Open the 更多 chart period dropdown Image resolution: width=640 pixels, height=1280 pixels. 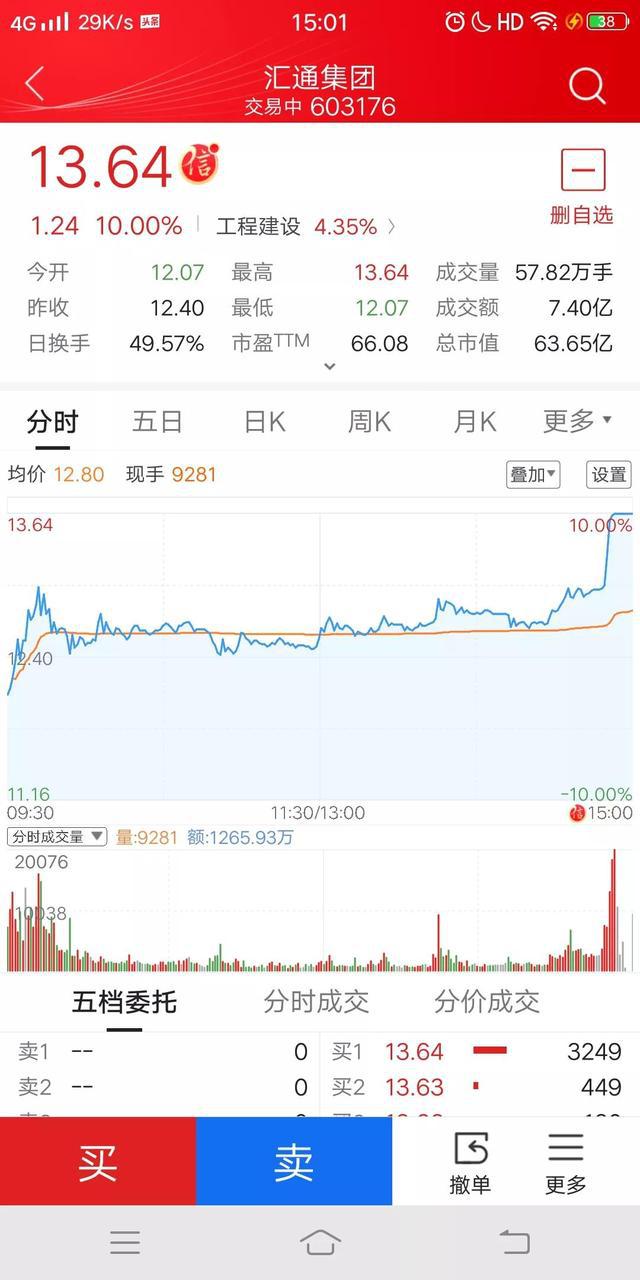pos(577,422)
